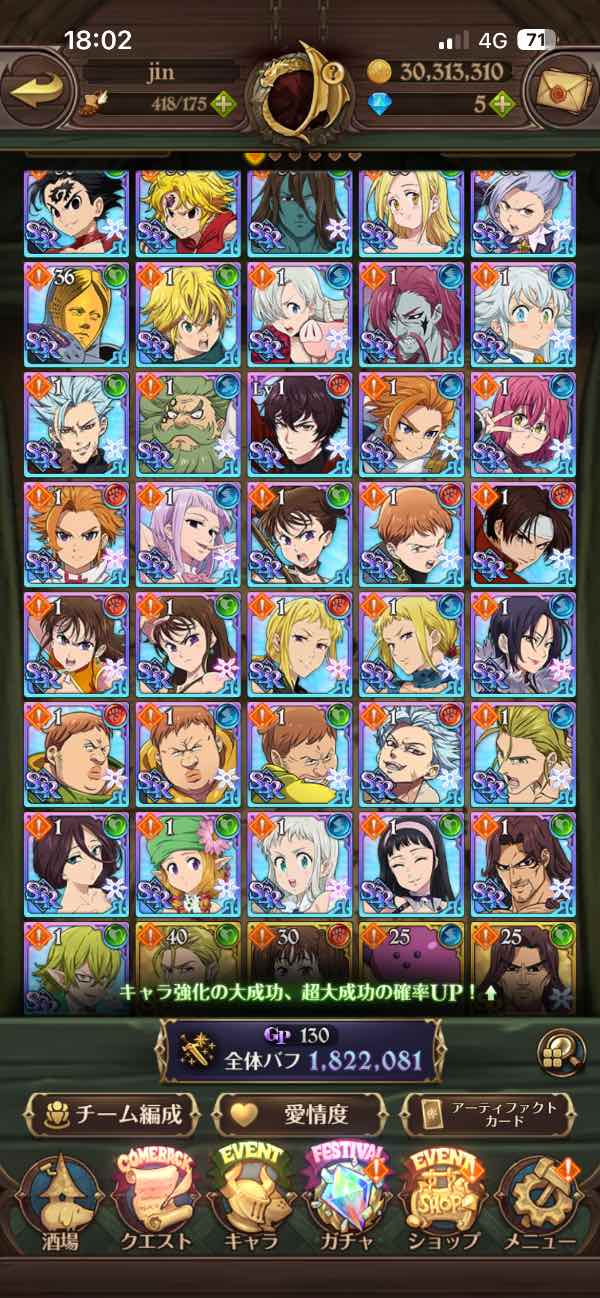This screenshot has width=600, height=1298.
Task: Select the green-hat fairy girl character
Action: pos(189,865)
